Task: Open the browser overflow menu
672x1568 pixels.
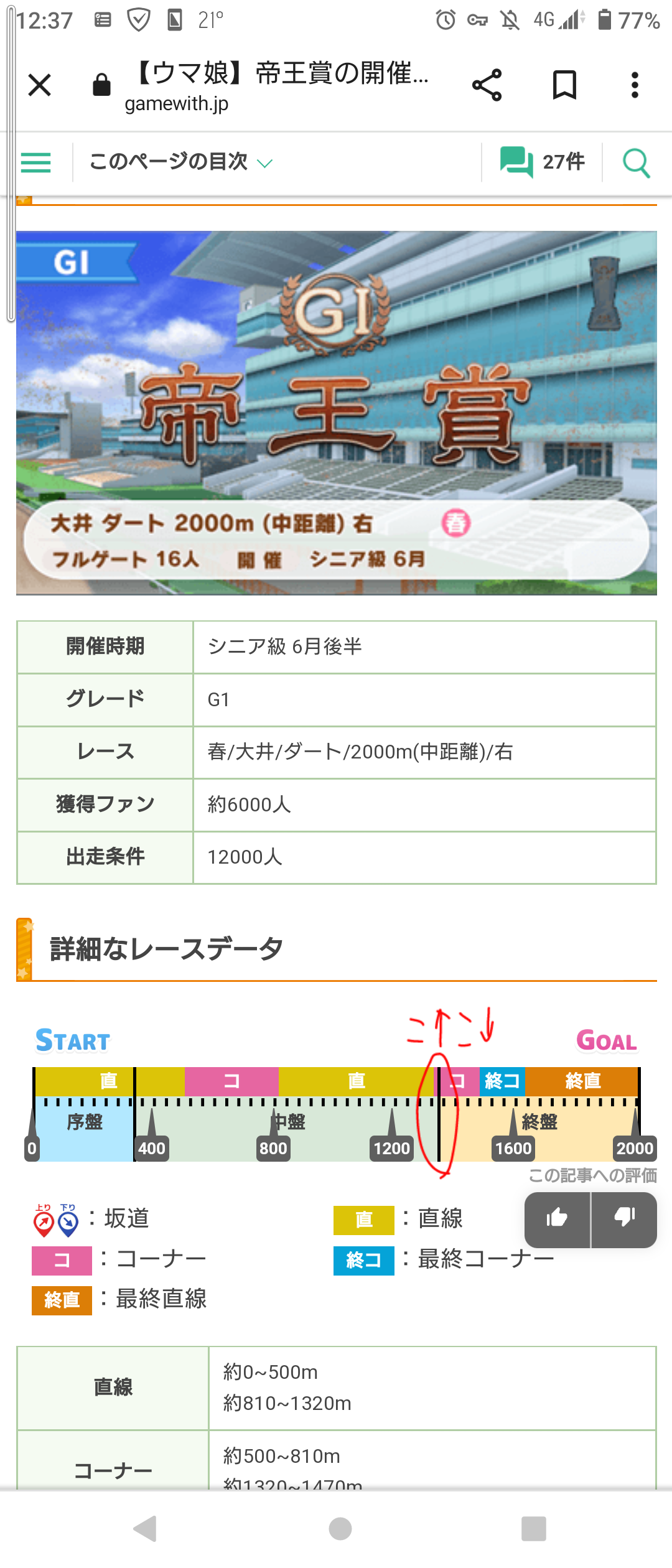Action: [x=634, y=85]
